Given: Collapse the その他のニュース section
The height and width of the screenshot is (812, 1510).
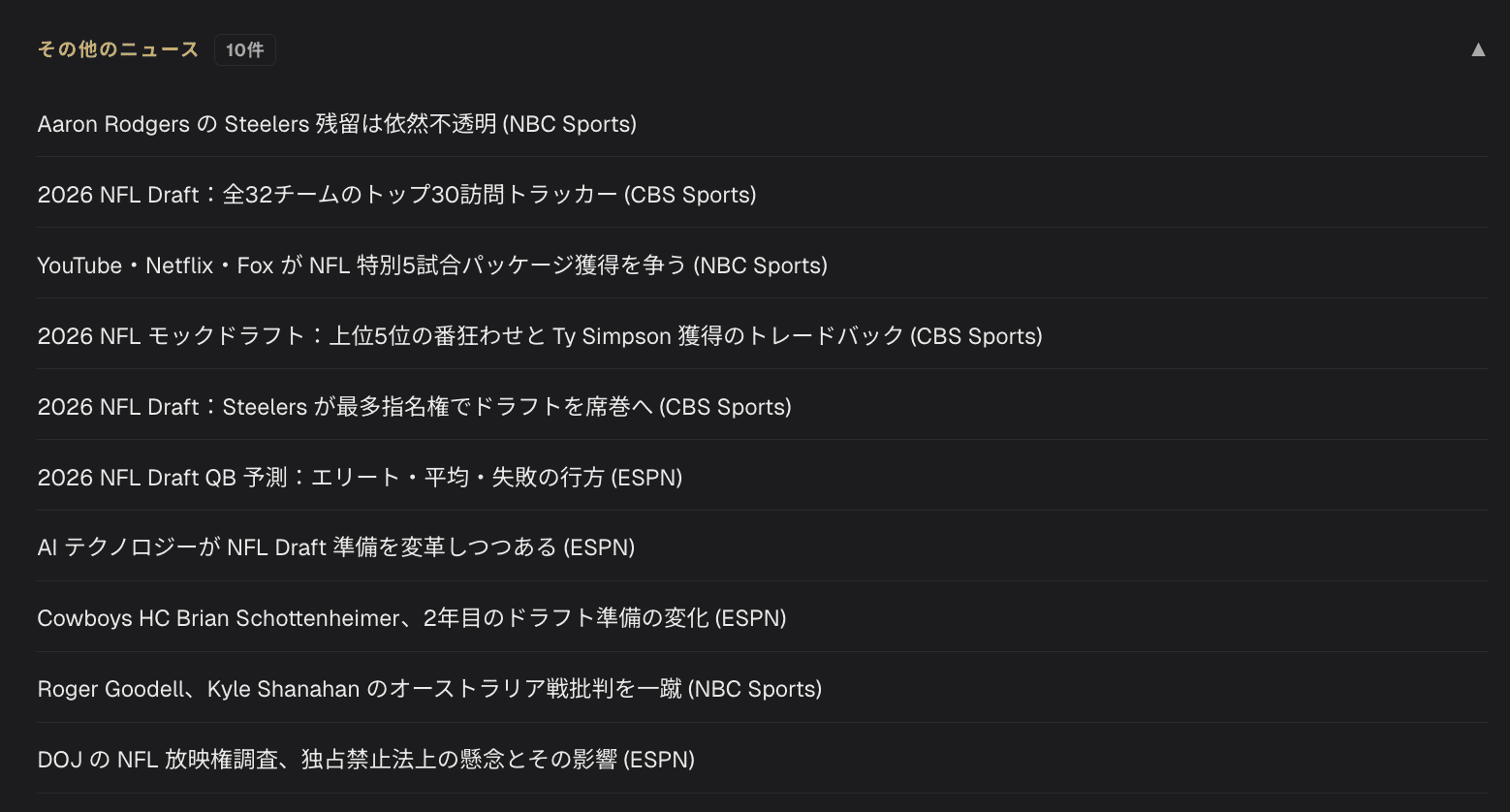Looking at the screenshot, I should tap(1477, 50).
